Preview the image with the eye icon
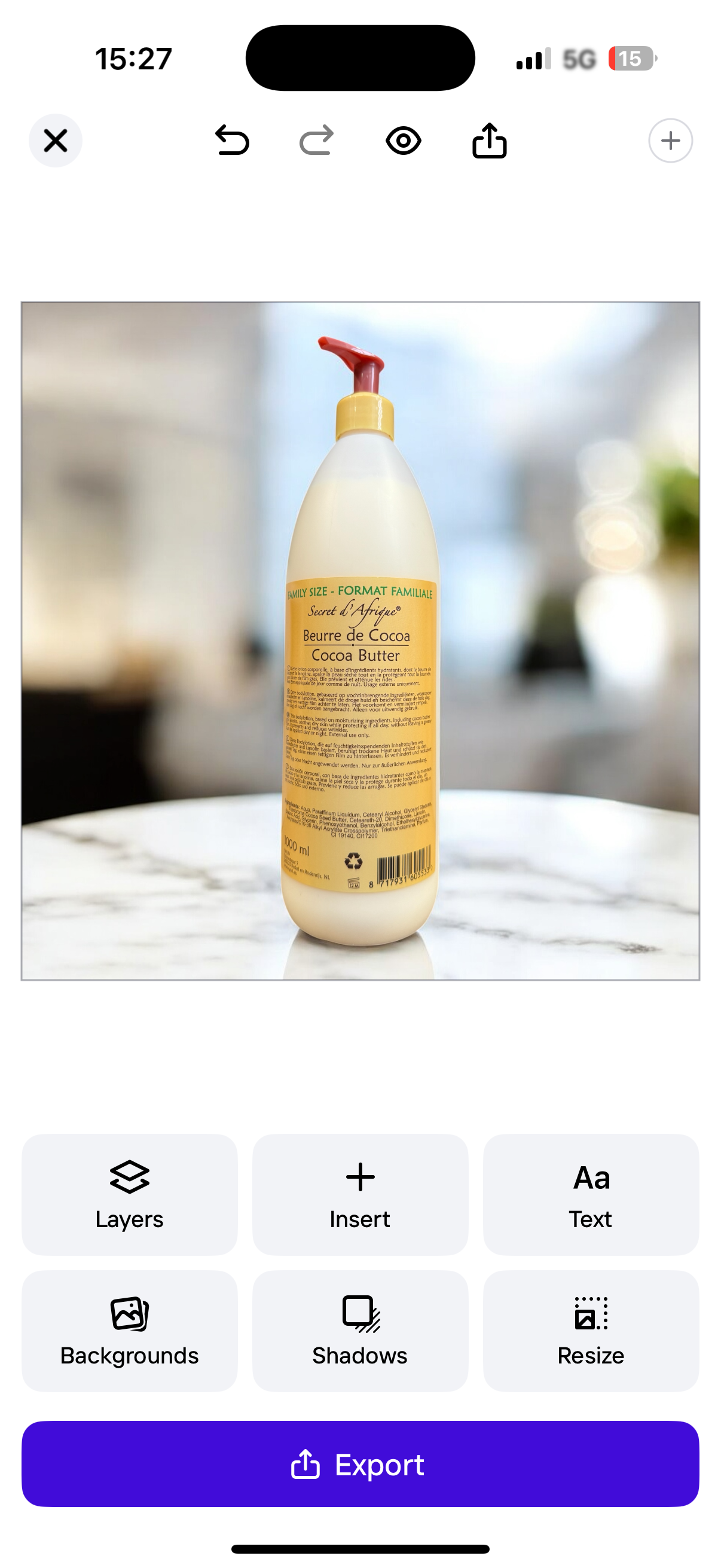721x1568 pixels. point(404,141)
